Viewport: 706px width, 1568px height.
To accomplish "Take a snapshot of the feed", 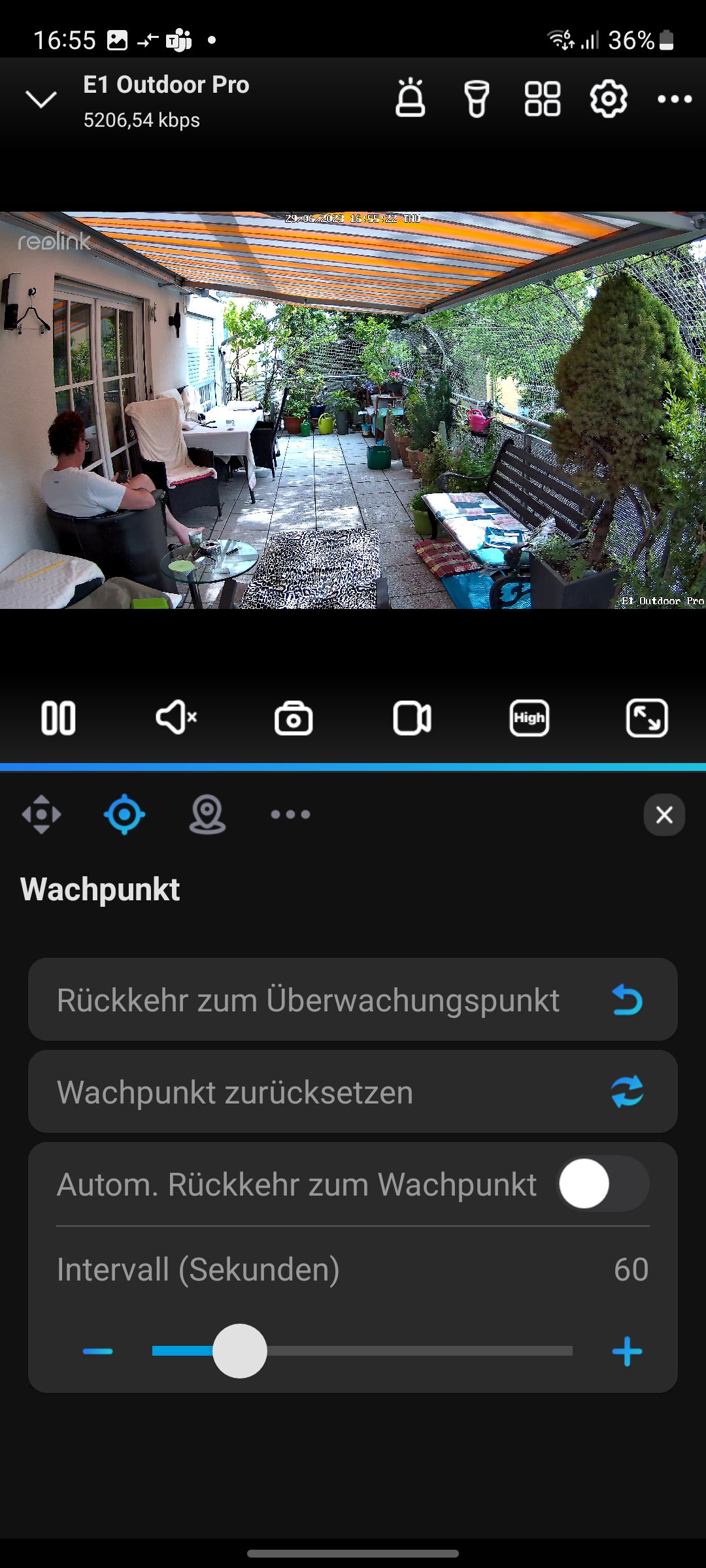I will pyautogui.click(x=294, y=718).
